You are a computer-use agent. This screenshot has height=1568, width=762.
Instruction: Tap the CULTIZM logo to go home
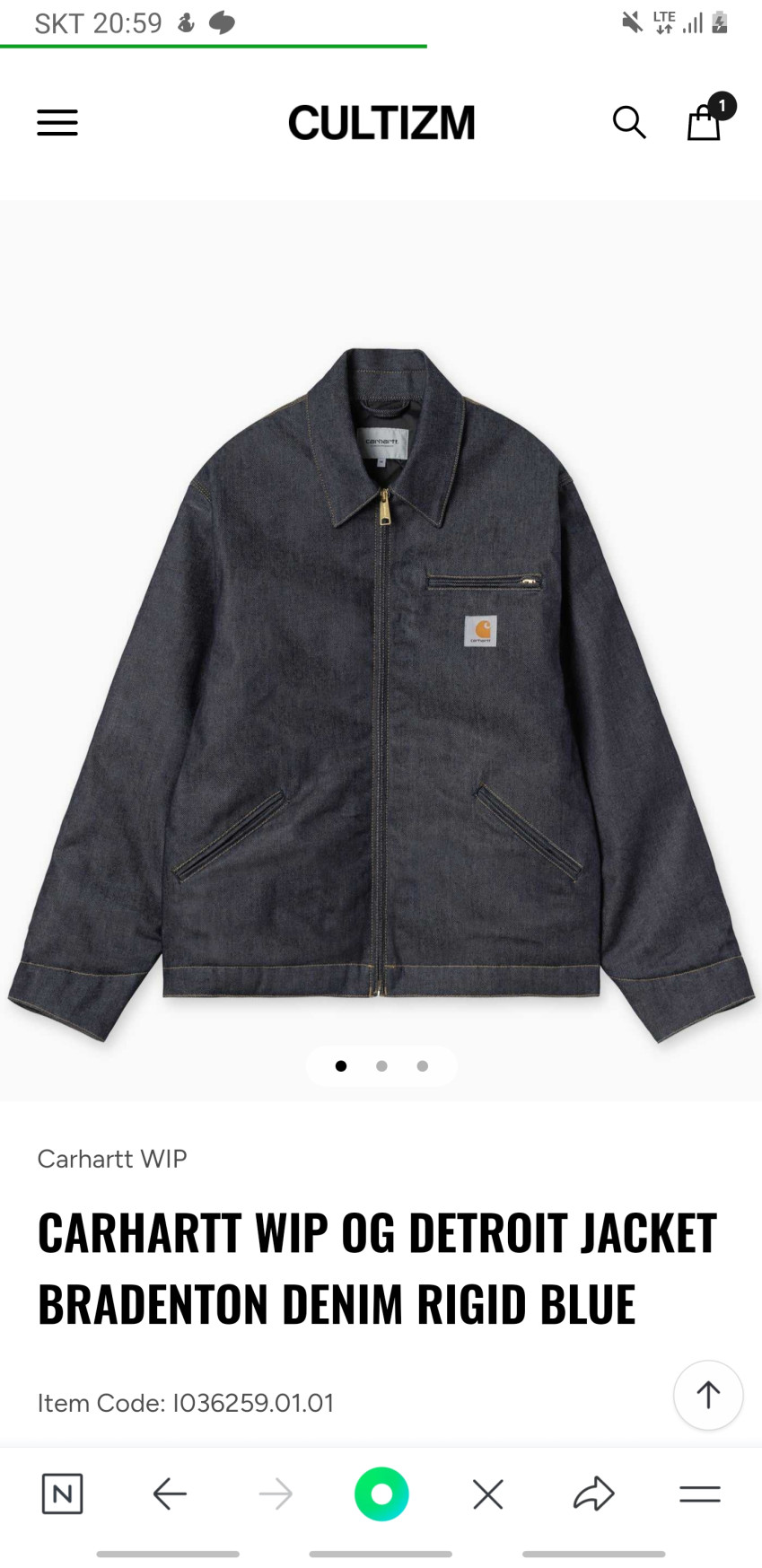pos(381,123)
